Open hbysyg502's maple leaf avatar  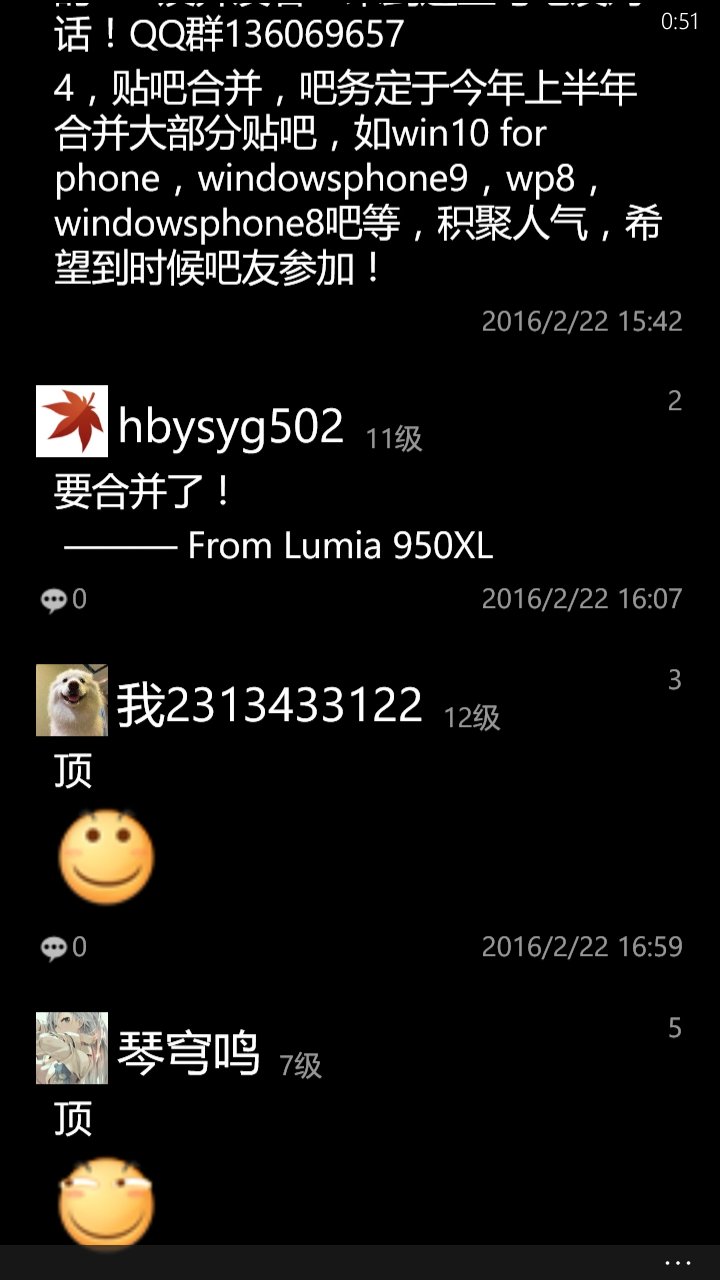pos(72,421)
